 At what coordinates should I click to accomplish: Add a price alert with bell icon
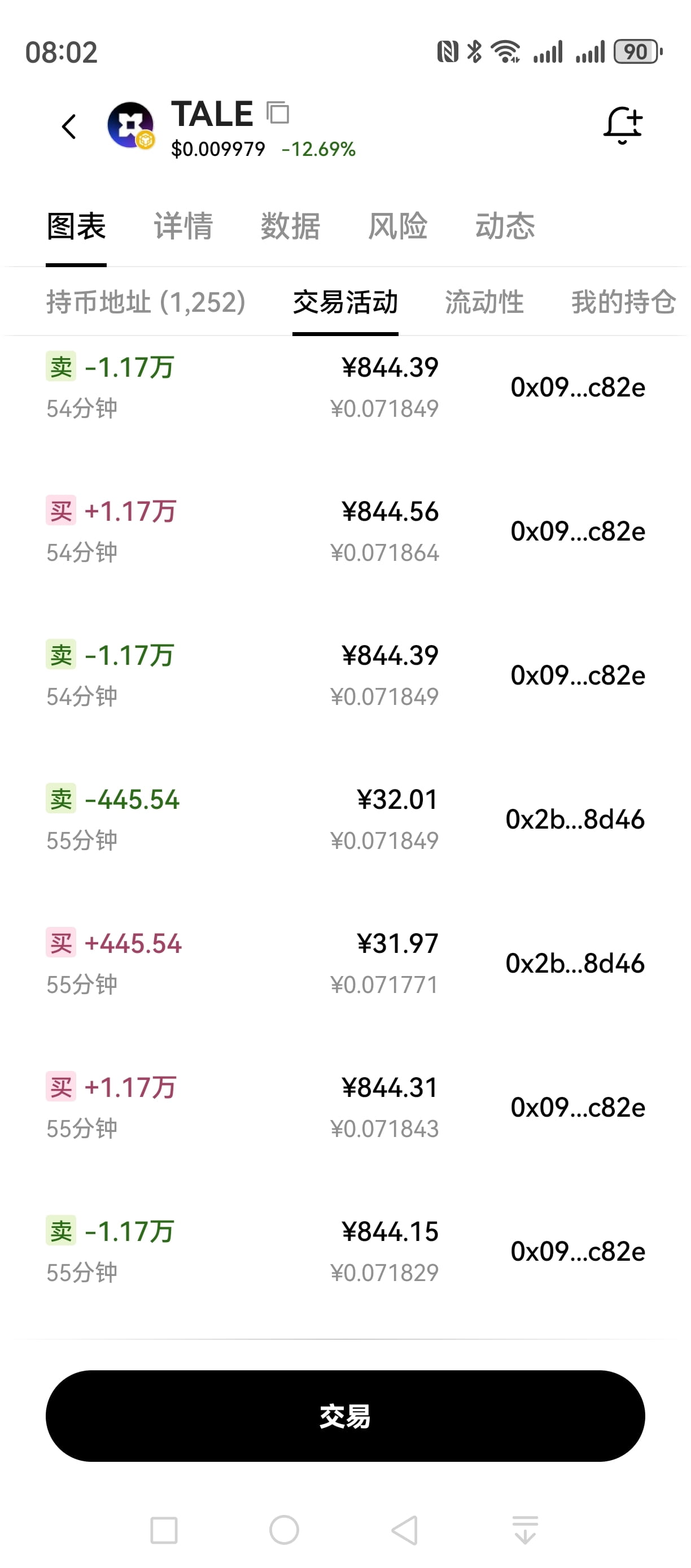[x=623, y=125]
